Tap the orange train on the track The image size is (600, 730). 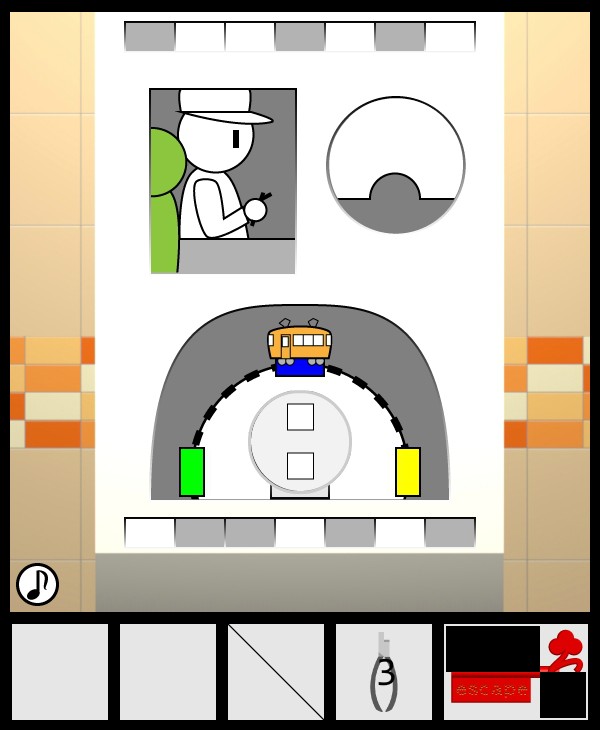(x=299, y=345)
